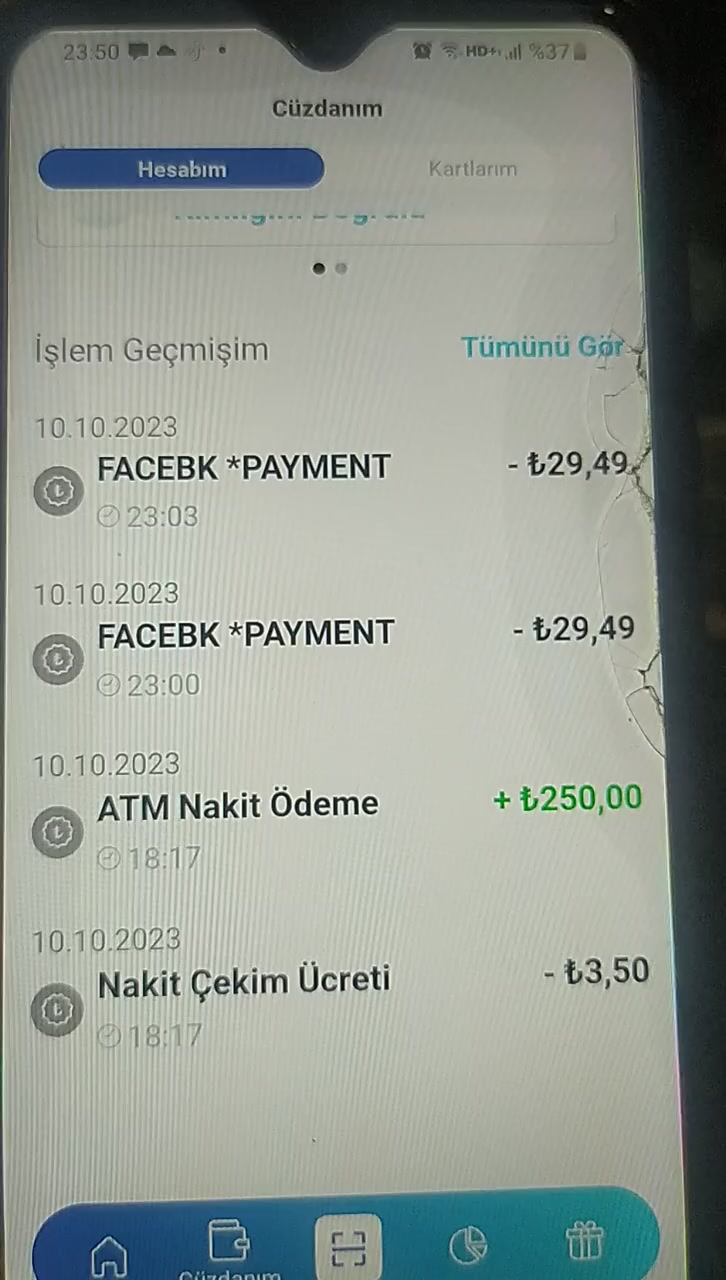
Task: Open gifts section with the gift icon
Action: 584,1243
